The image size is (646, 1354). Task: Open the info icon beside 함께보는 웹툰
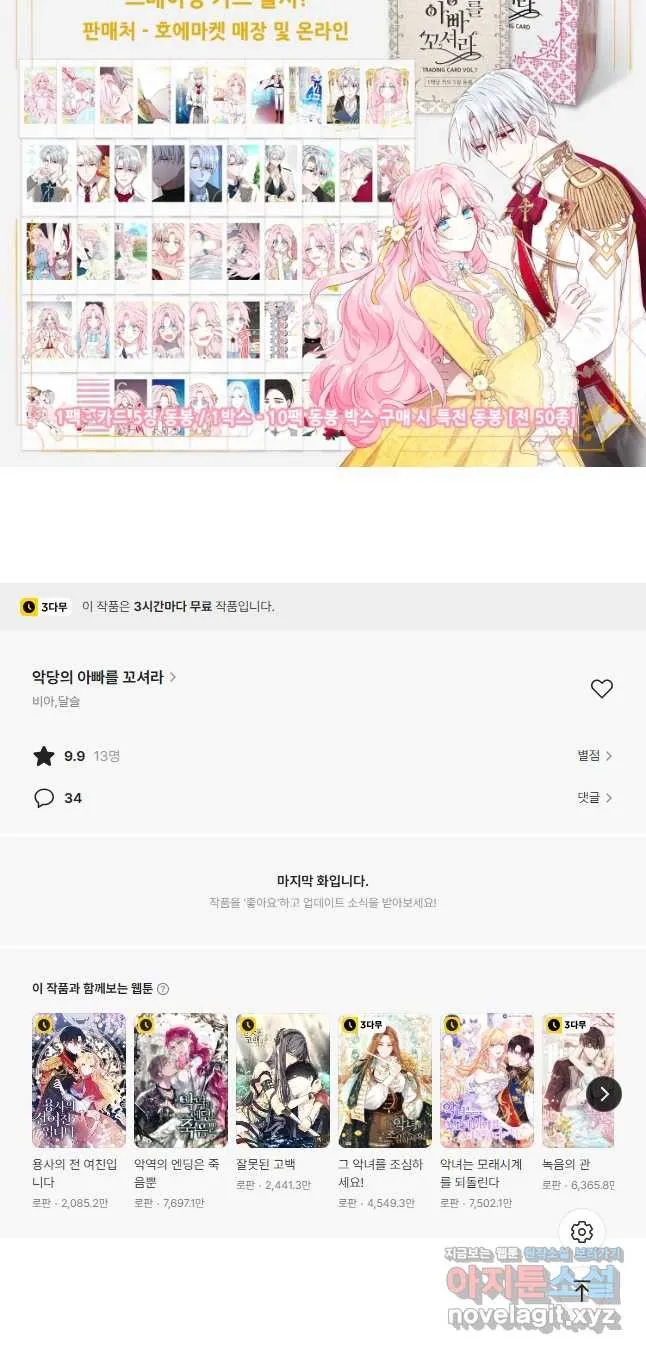(163, 989)
